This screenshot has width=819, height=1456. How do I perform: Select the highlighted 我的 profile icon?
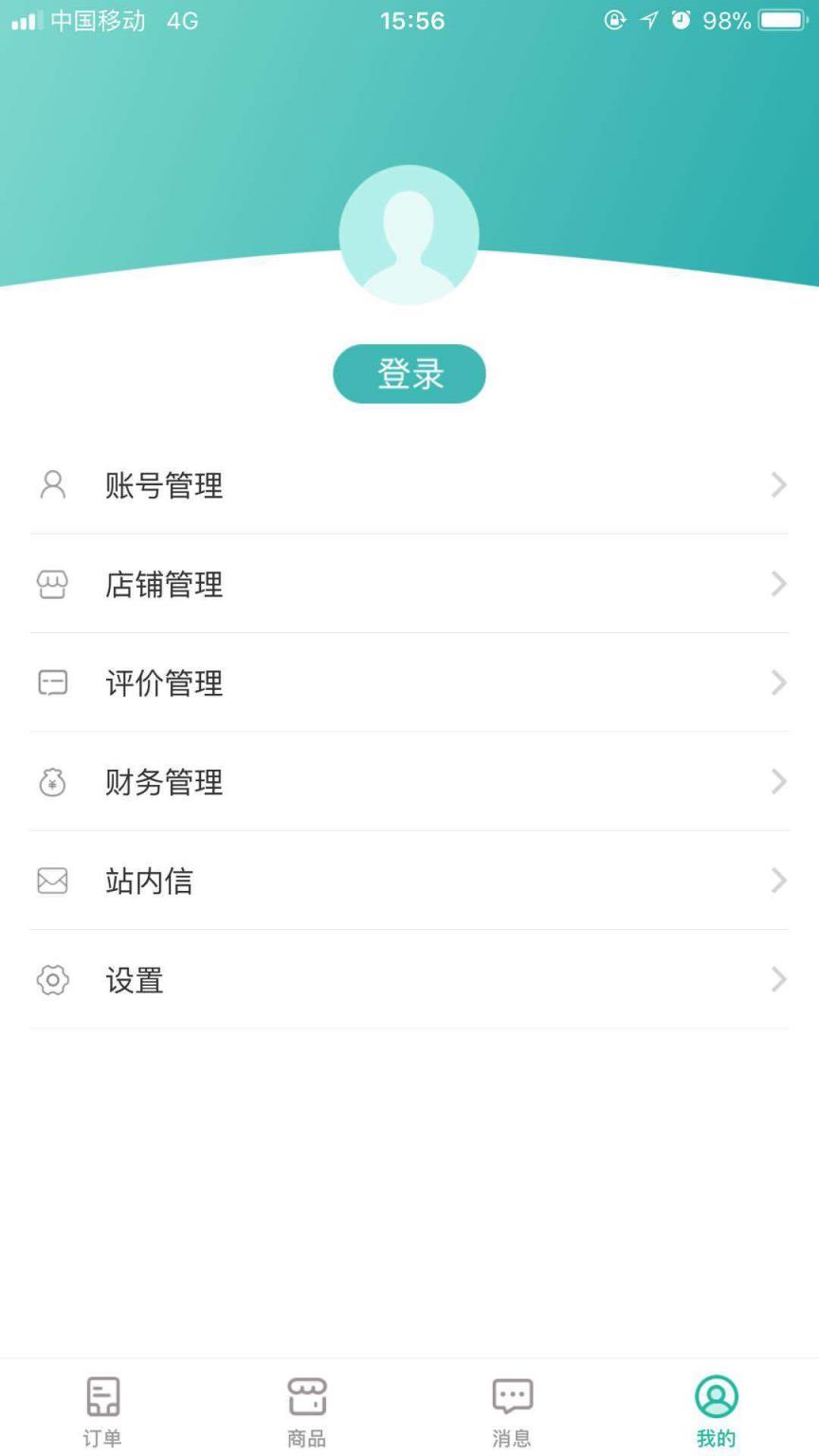(716, 1394)
